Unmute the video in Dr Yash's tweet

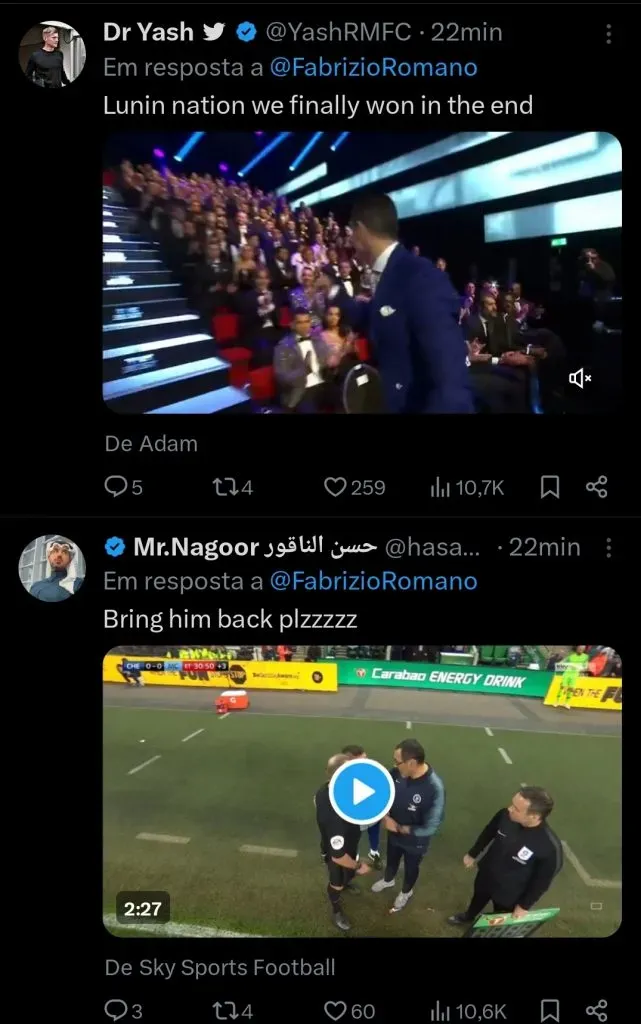point(580,378)
